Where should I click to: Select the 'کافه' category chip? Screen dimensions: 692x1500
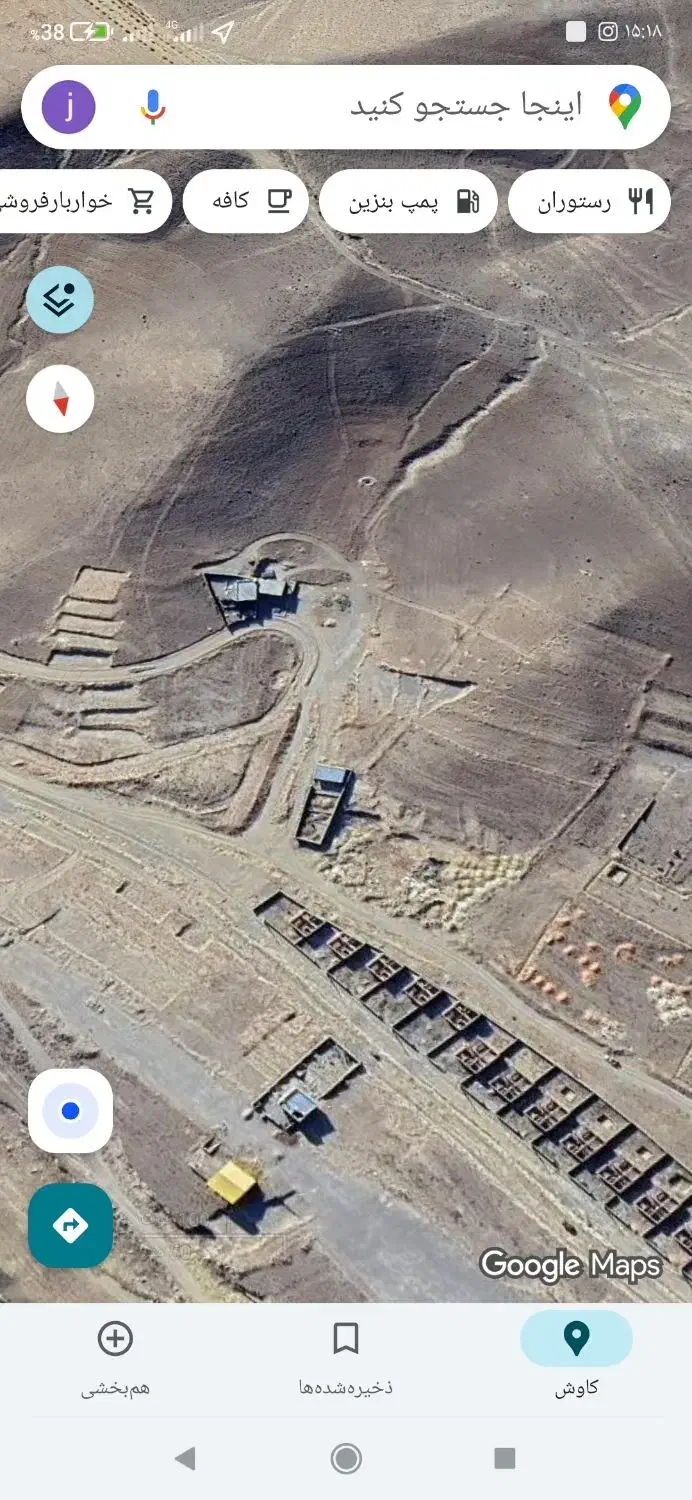tap(246, 202)
